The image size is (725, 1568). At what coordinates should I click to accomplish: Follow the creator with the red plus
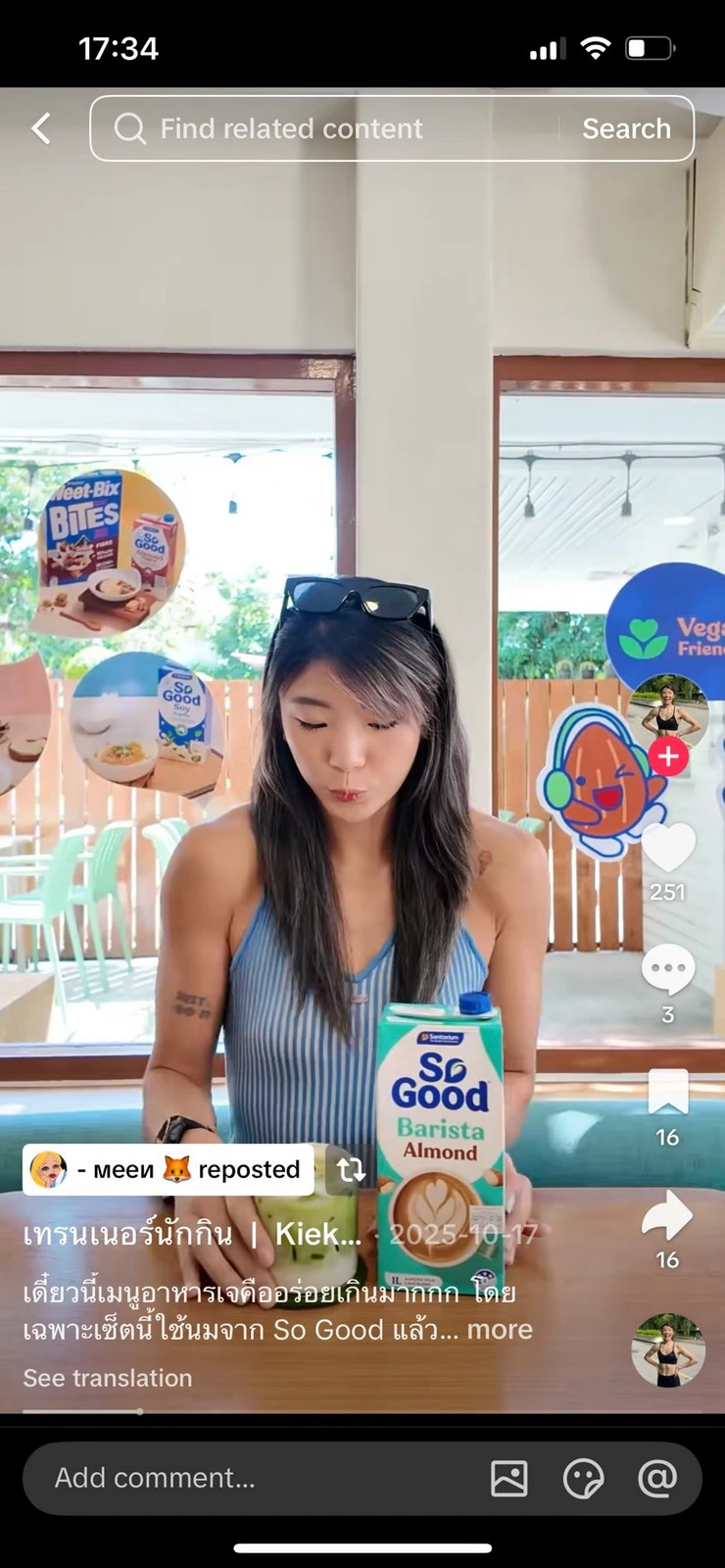[x=668, y=757]
